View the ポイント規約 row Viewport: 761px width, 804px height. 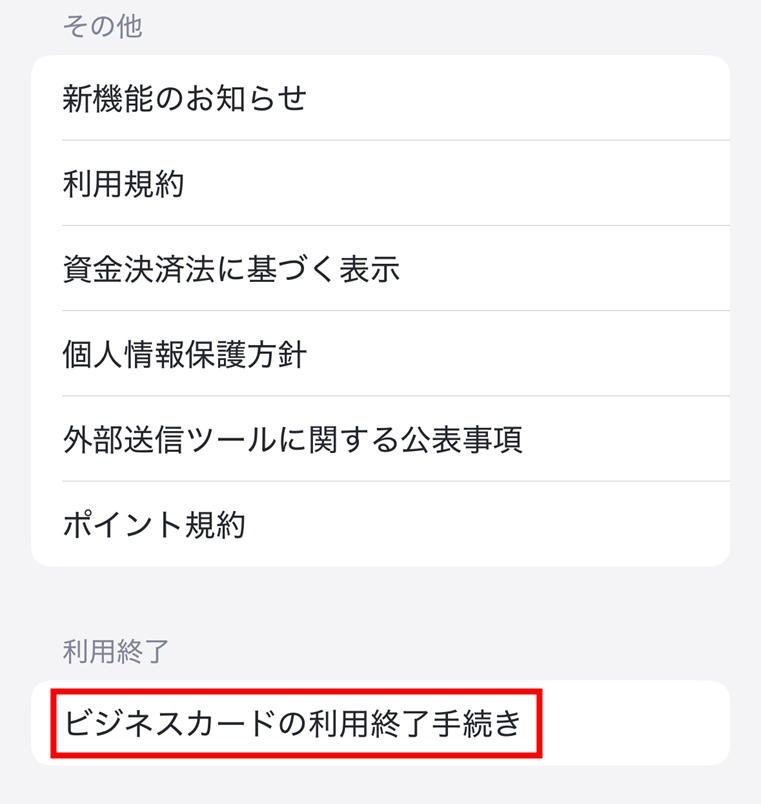[380, 524]
